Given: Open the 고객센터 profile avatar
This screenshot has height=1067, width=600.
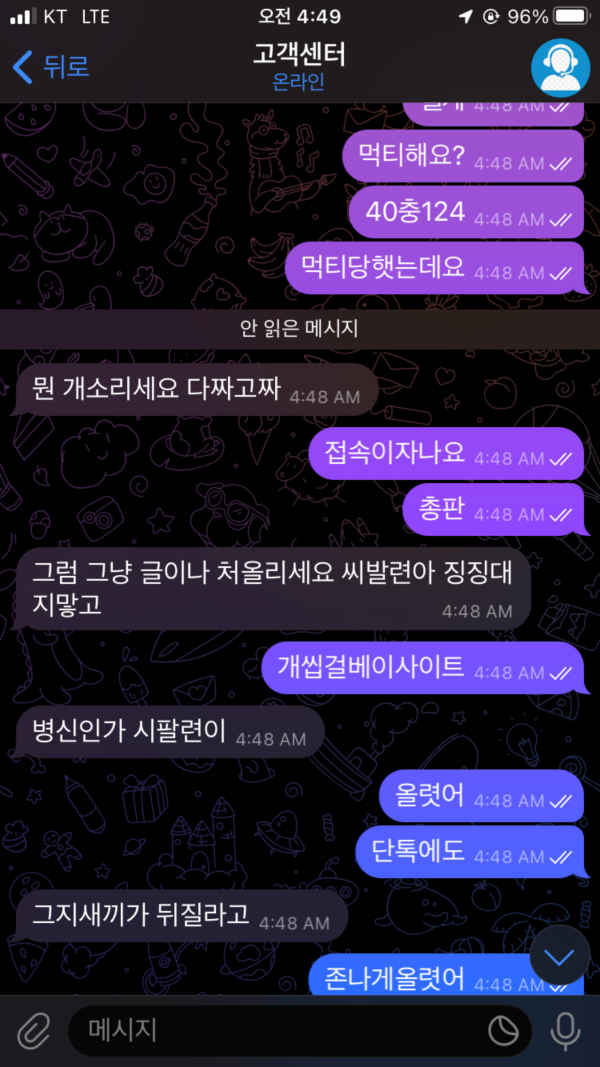Looking at the screenshot, I should tap(559, 66).
